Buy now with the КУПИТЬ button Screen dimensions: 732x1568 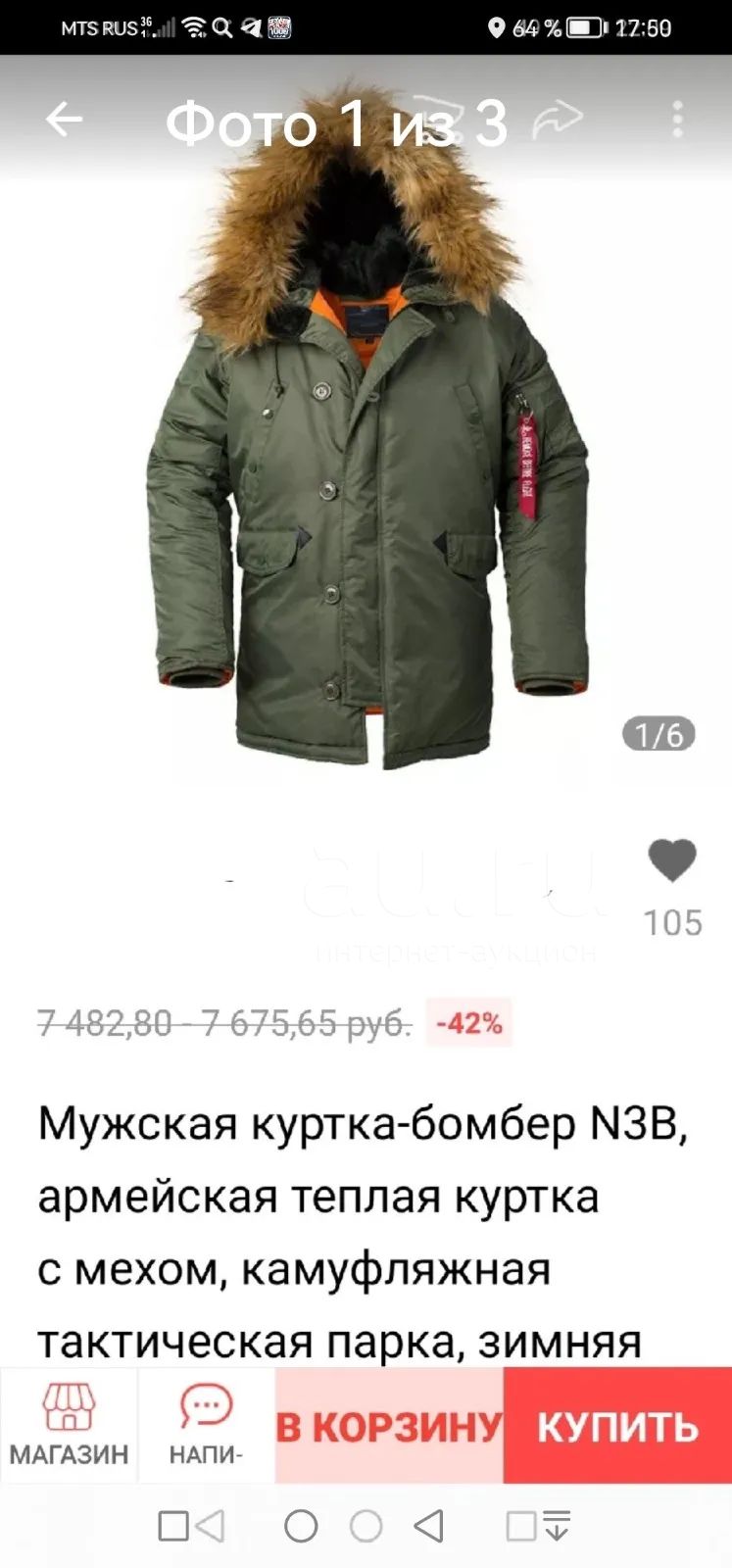tap(617, 1425)
